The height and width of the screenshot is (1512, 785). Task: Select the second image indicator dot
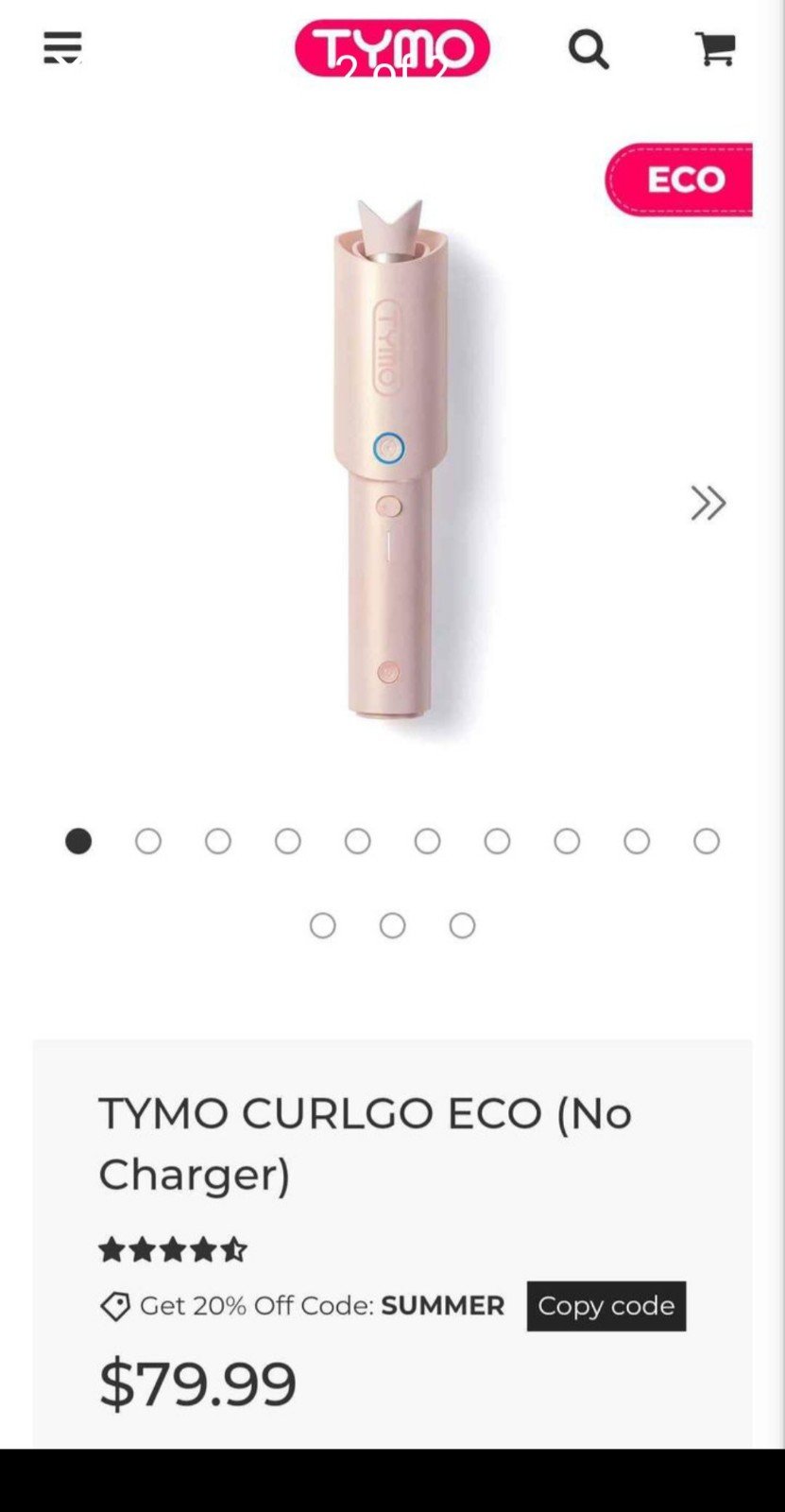(x=148, y=841)
